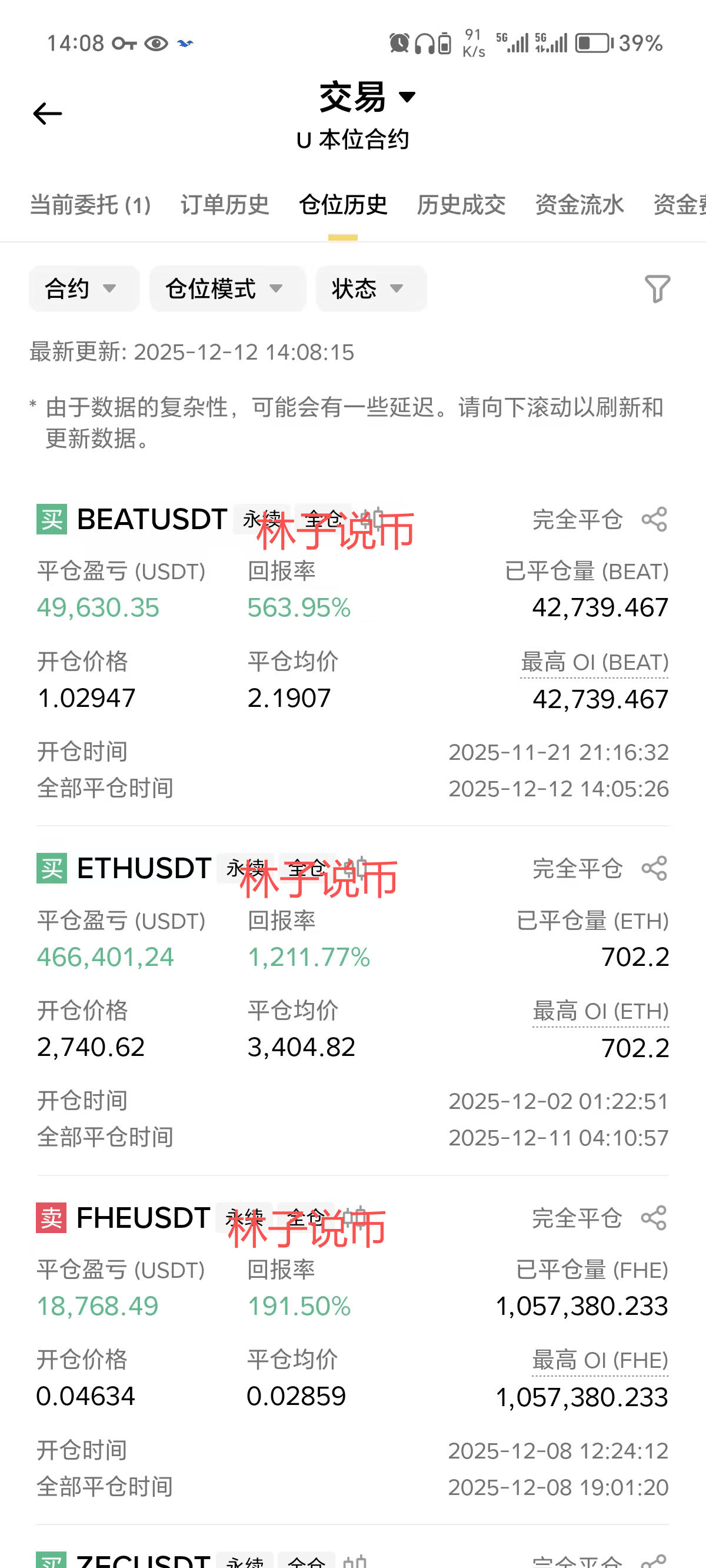706x1568 pixels.
Task: Share the BEATUSDT closed position
Action: coord(654,520)
